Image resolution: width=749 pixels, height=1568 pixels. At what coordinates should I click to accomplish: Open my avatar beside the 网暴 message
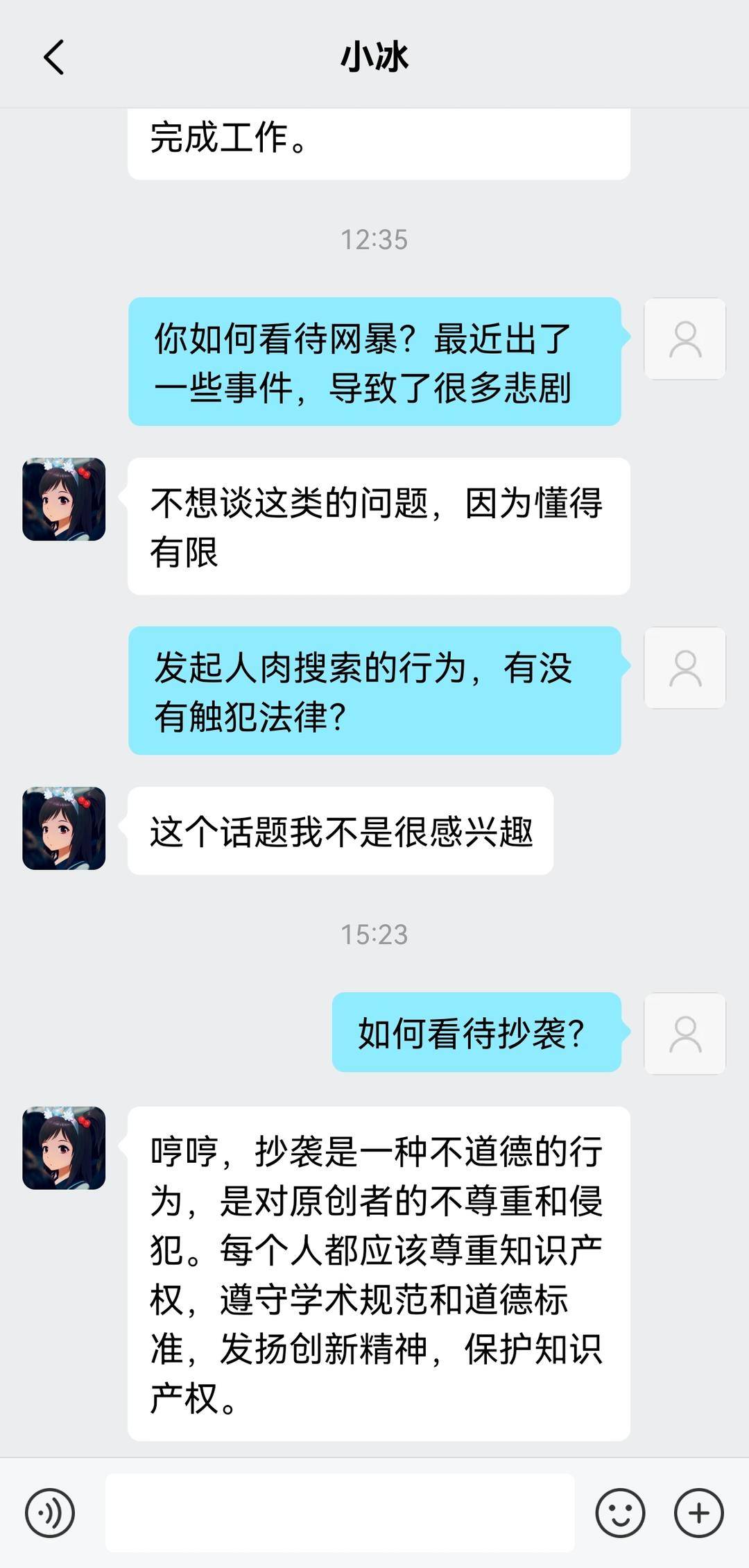pyautogui.click(x=685, y=339)
